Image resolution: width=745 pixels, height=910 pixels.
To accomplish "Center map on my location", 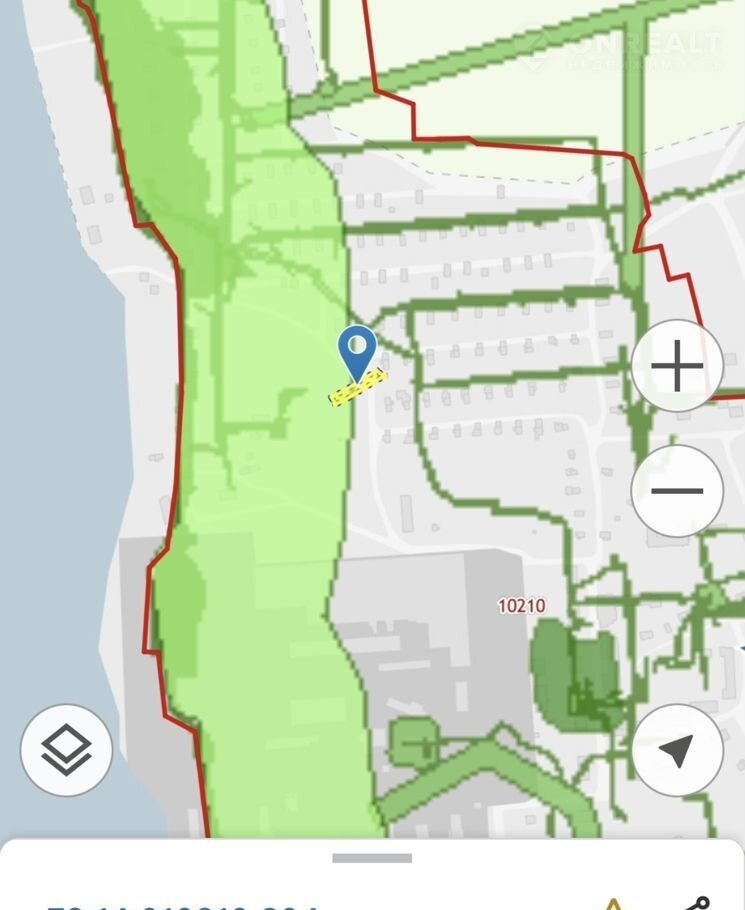I will tap(677, 750).
